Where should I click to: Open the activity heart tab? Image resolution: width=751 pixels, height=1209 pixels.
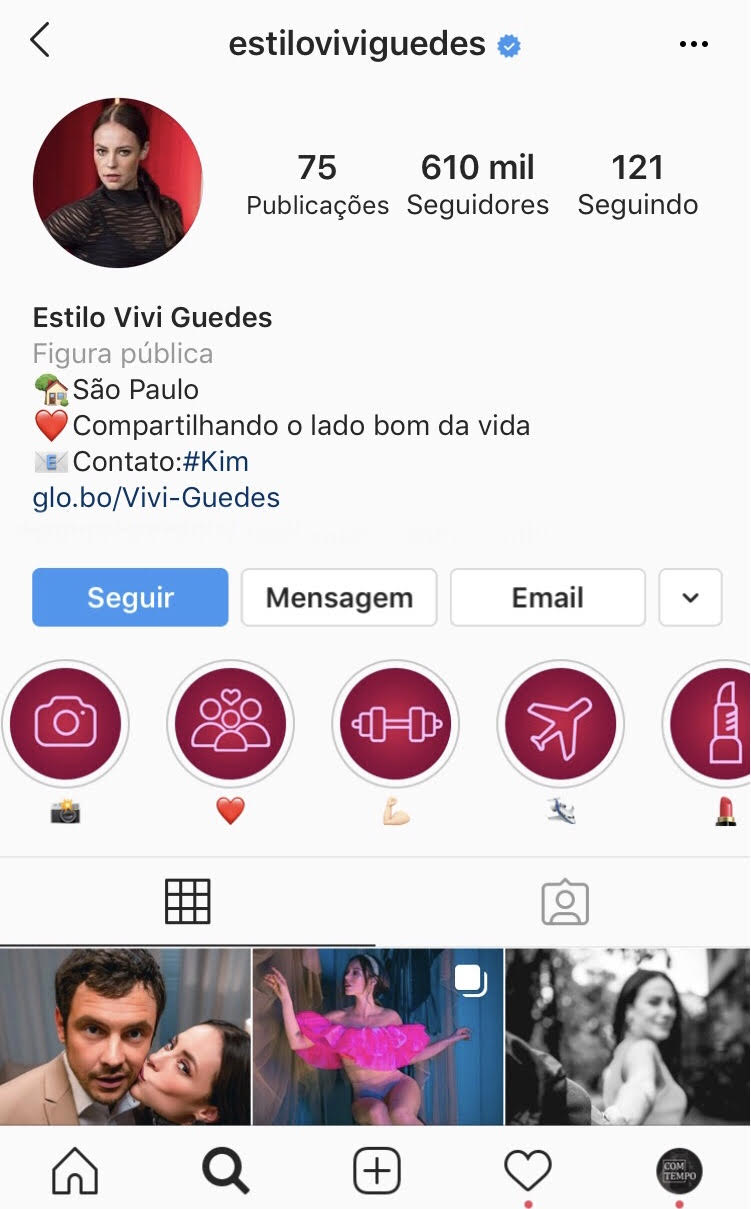(527, 1170)
